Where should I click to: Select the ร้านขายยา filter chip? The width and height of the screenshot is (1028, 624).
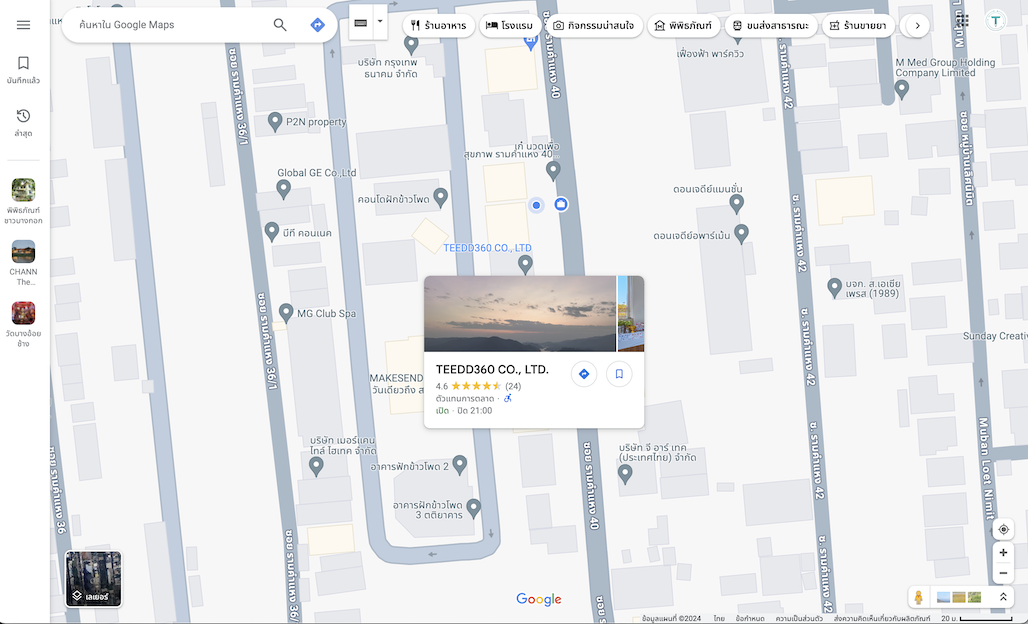click(x=858, y=25)
